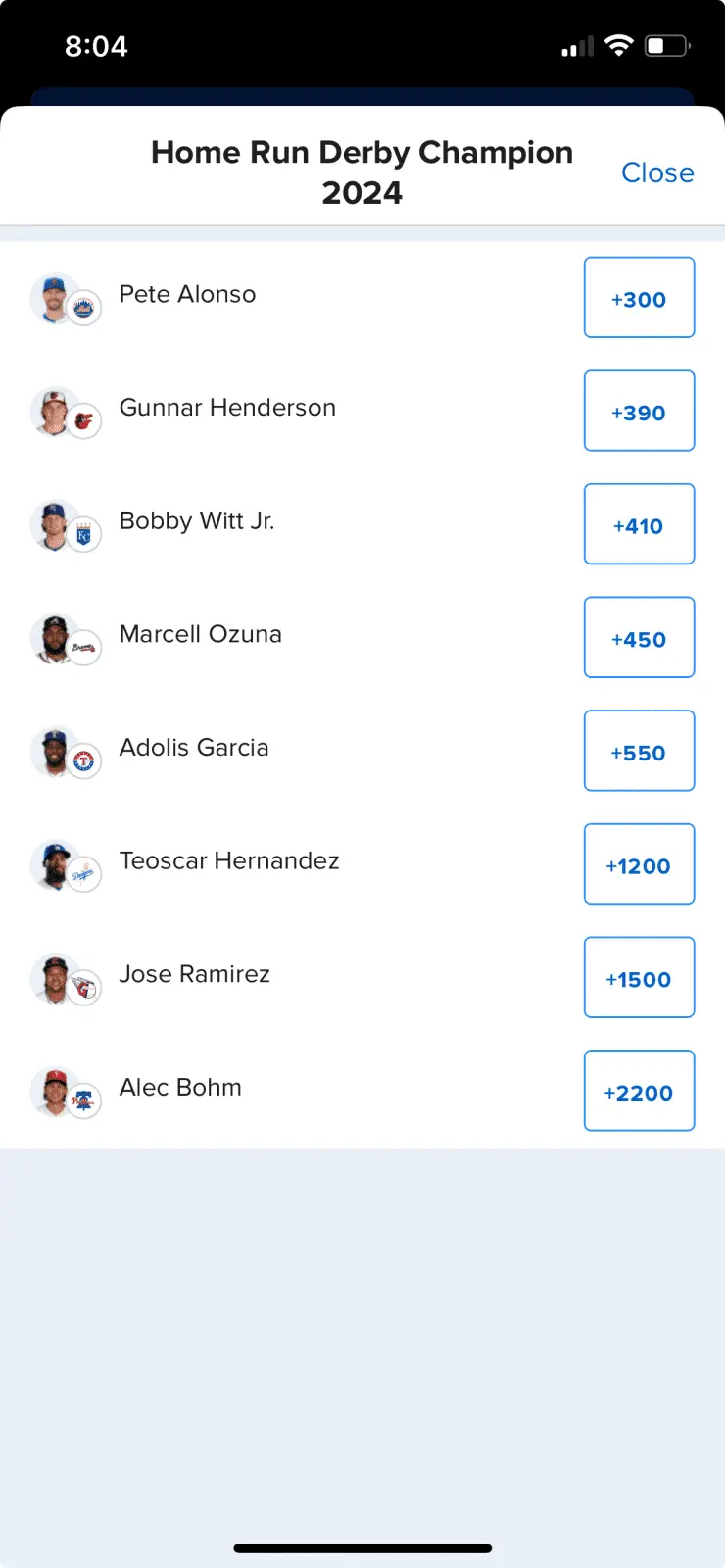
Task: Close the Home Run Derby Champion sheet
Action: pos(657,172)
